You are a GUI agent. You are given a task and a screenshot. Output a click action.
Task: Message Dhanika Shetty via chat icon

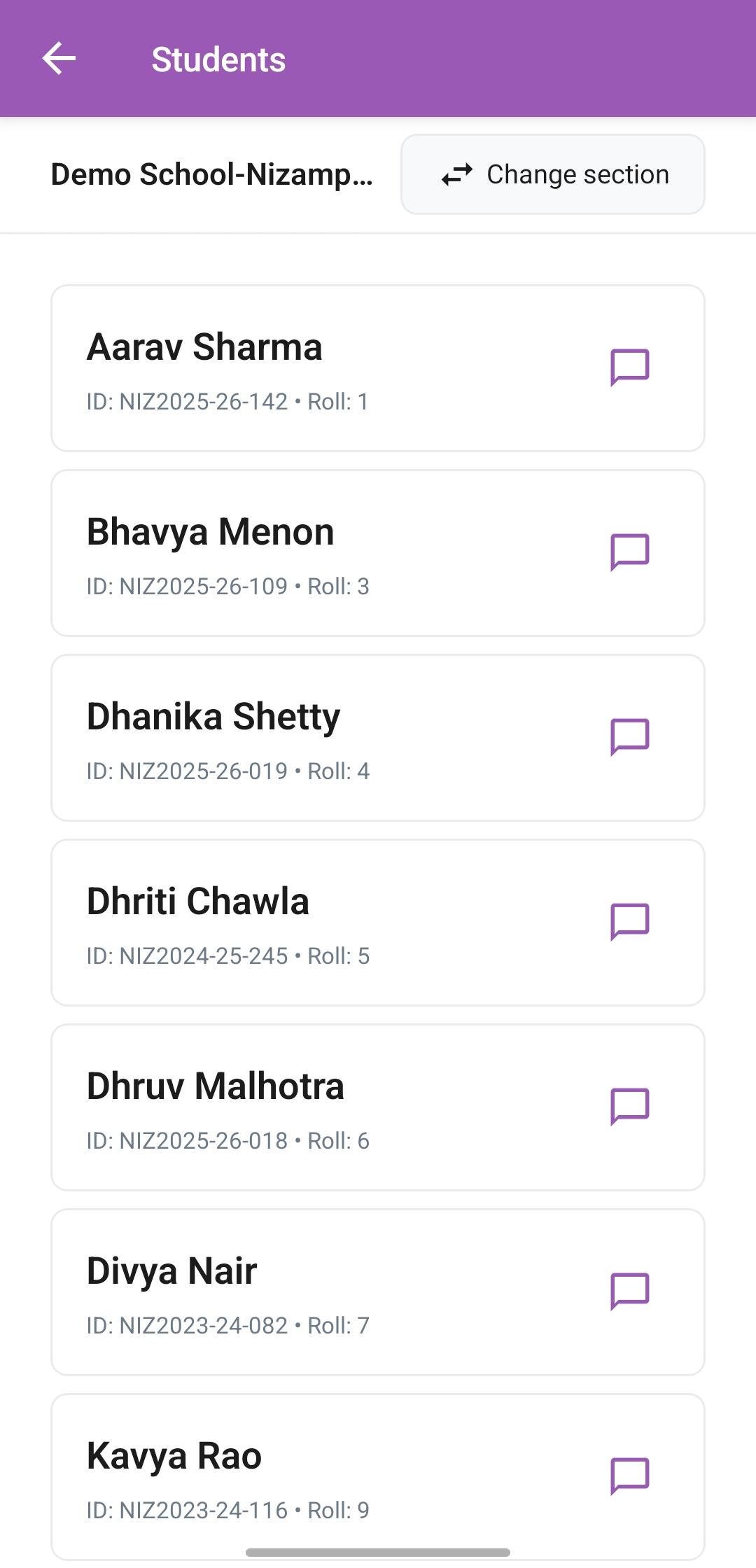tap(630, 737)
